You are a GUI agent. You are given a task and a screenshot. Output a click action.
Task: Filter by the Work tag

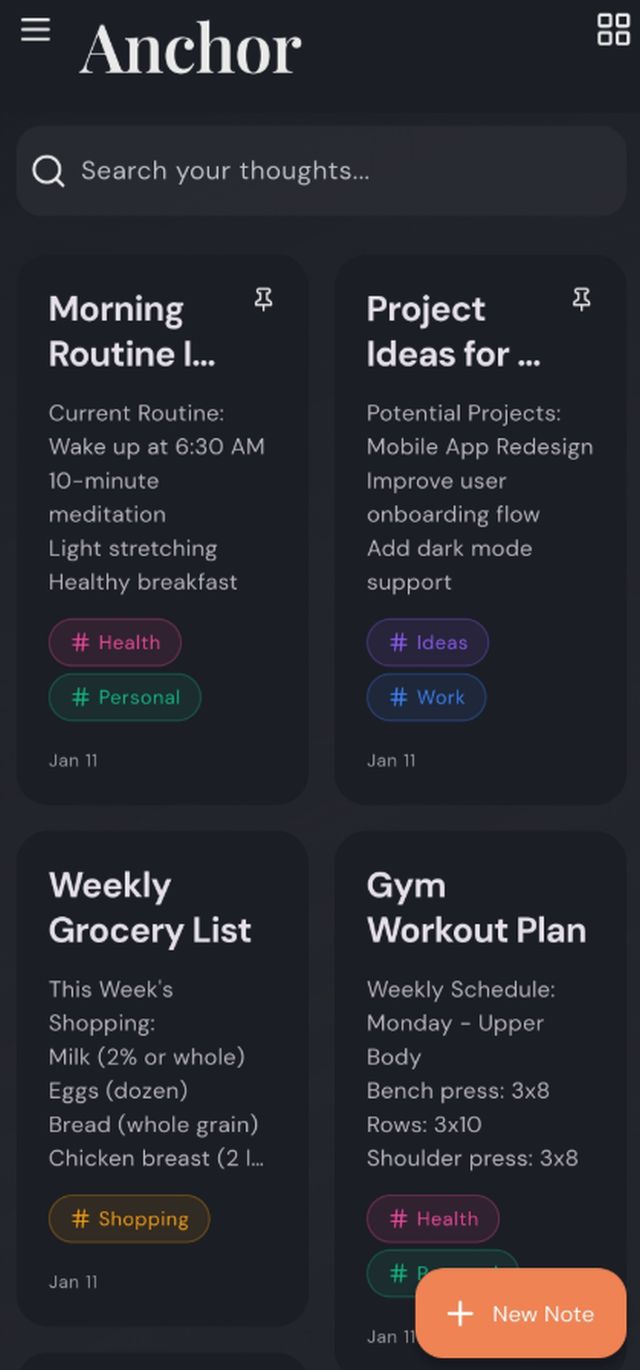coord(426,697)
